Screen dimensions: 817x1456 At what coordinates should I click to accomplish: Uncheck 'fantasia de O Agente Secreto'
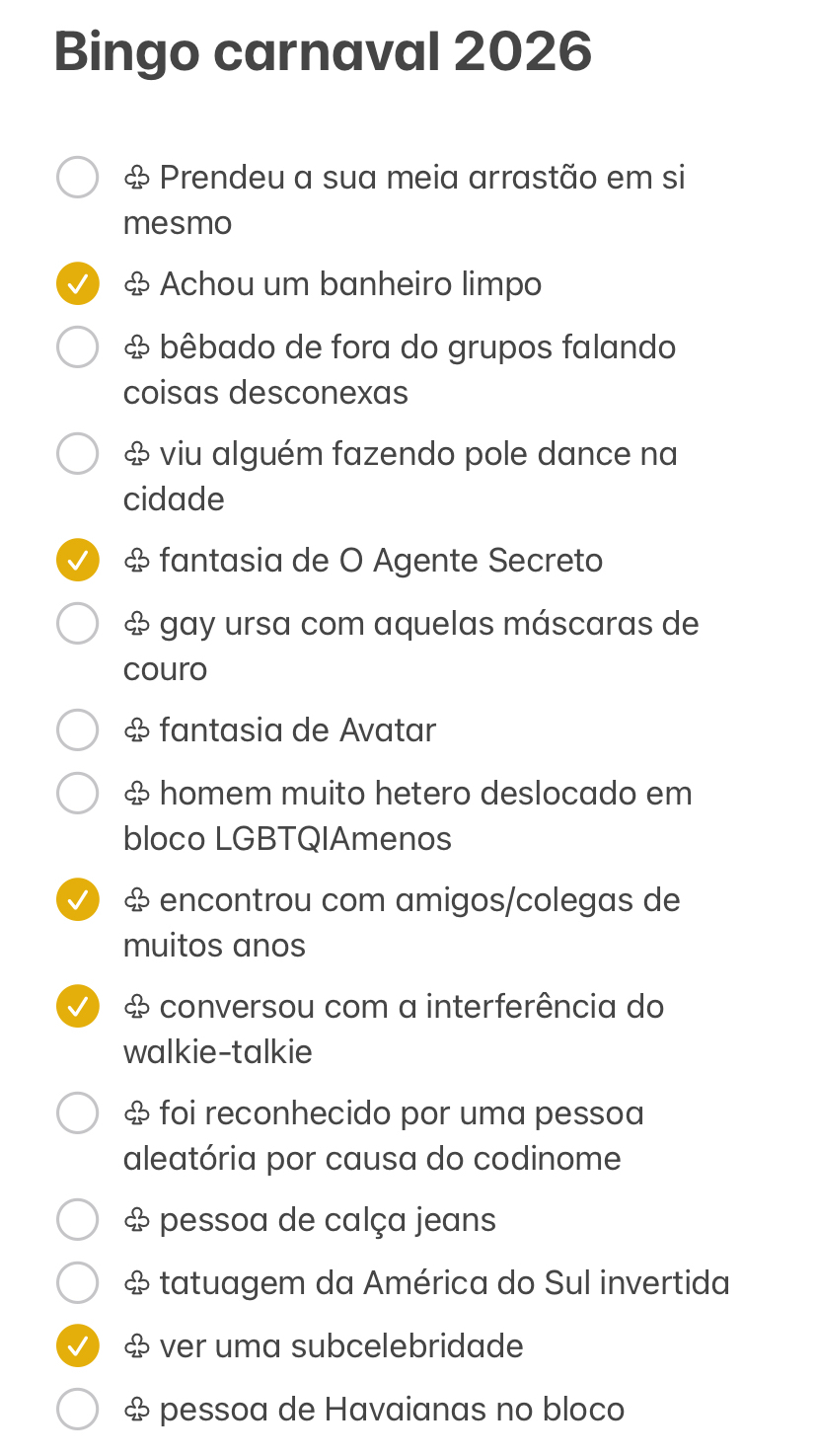77,561
